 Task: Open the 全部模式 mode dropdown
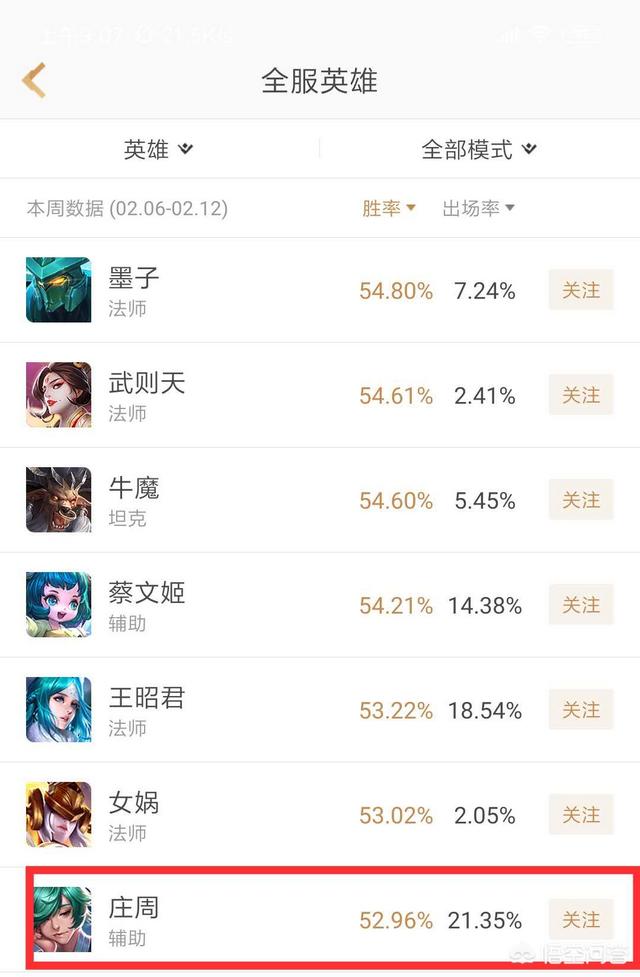tap(479, 150)
